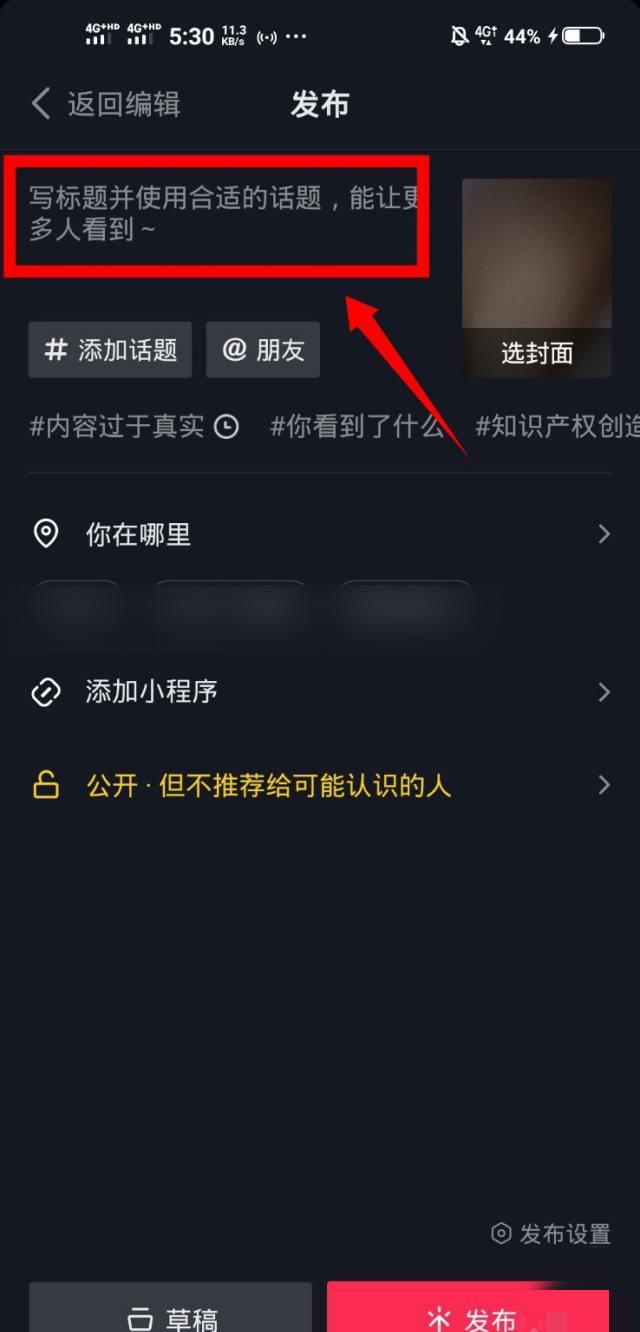Select the #你看到了什么 topic suggestion
This screenshot has width=640, height=1332.
tap(357, 427)
